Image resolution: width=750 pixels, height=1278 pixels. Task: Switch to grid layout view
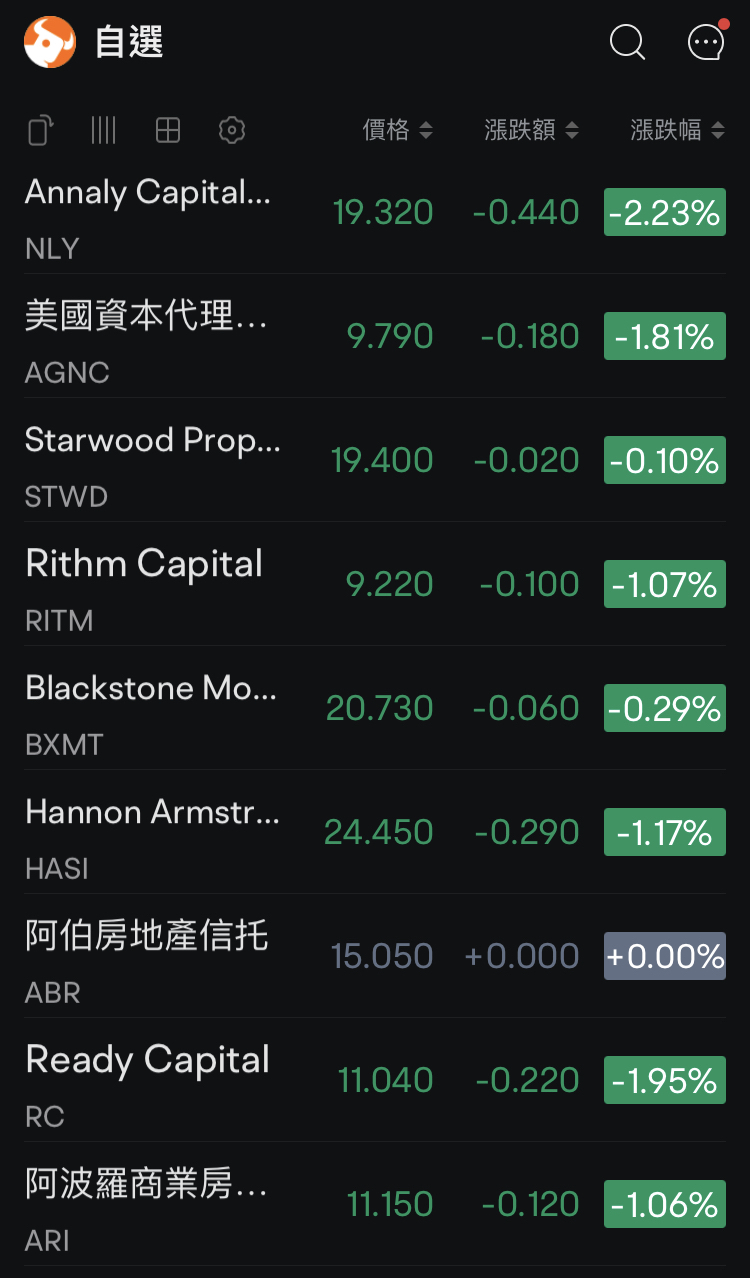pos(168,130)
